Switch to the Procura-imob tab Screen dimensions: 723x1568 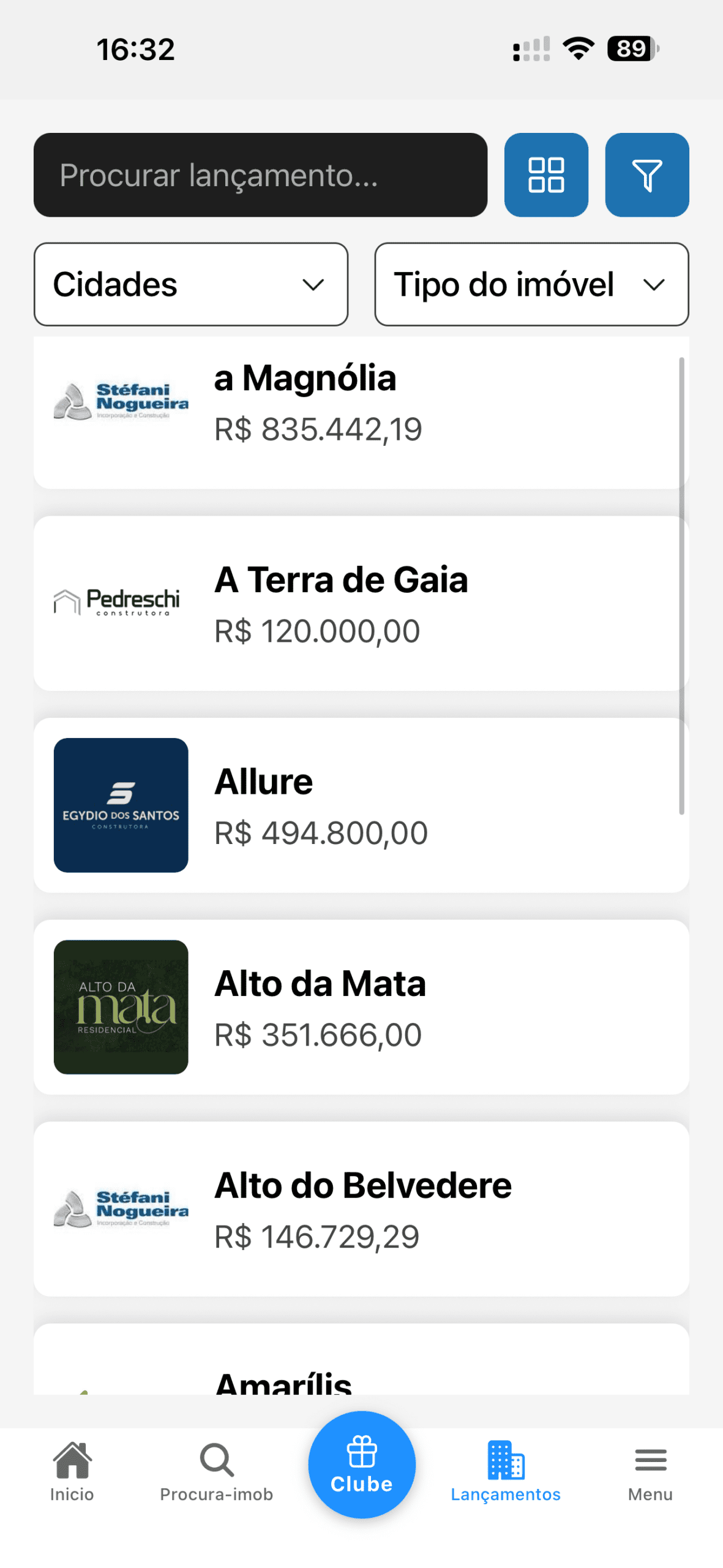216,1471
